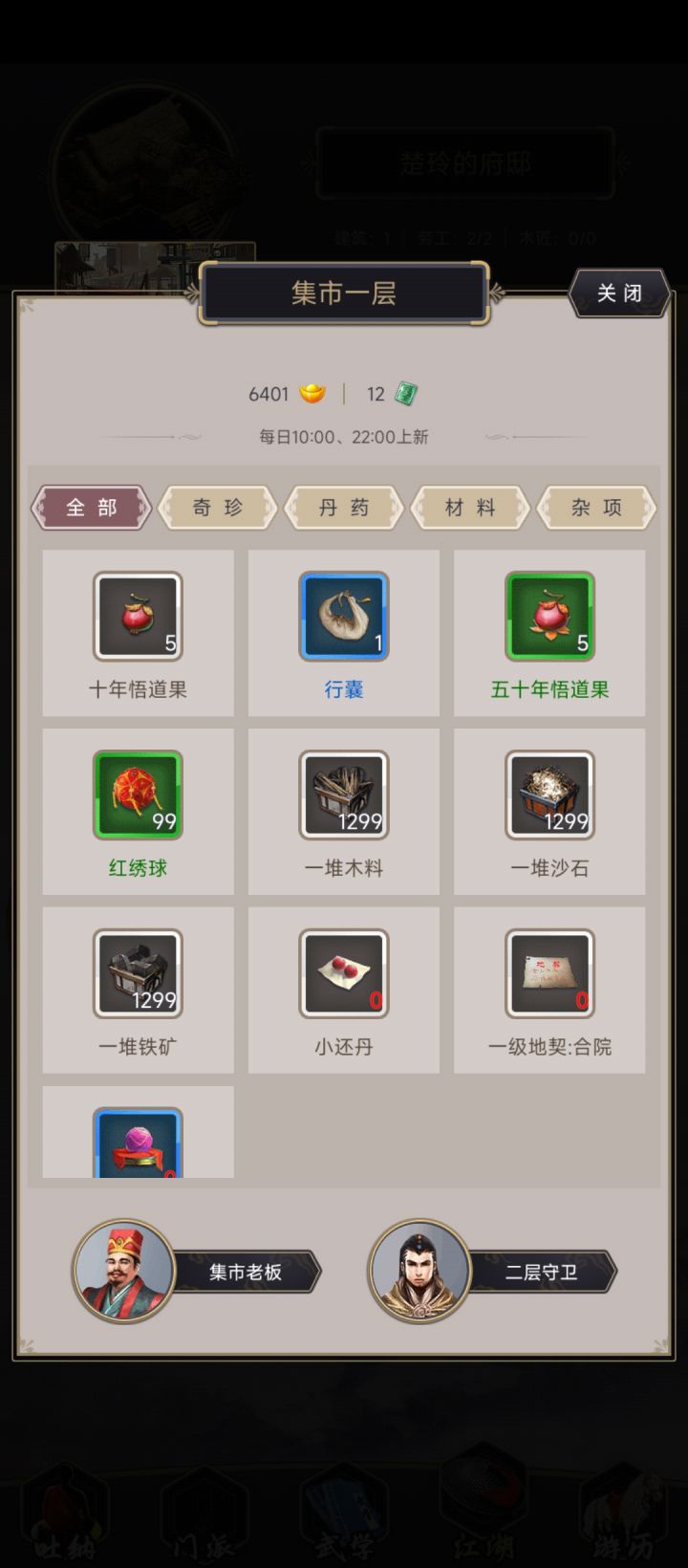Switch to the 丹药 tab
Screen dimensions: 688x1568
[x=343, y=508]
